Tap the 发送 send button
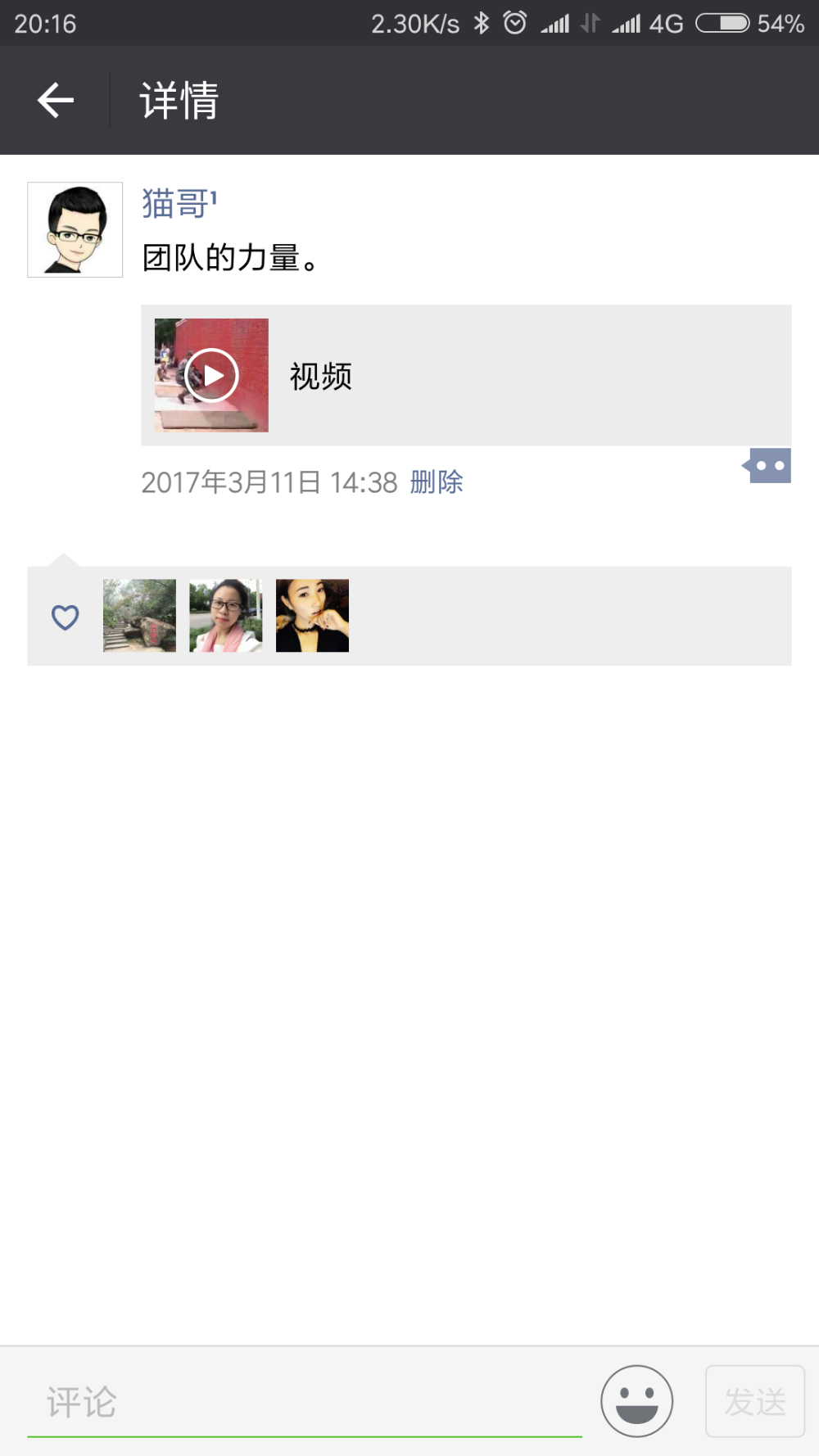 (x=754, y=1401)
